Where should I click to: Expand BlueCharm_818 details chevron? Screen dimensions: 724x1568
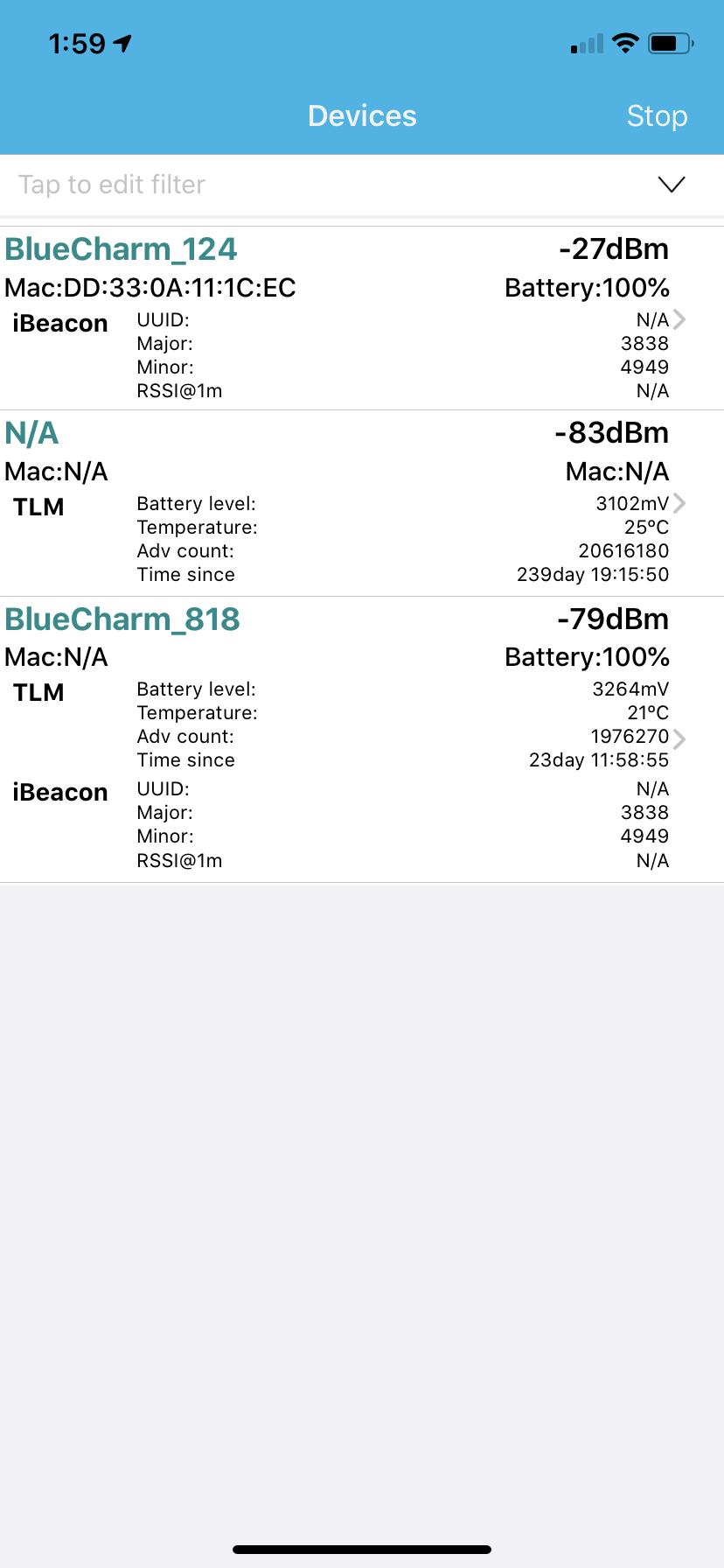[x=681, y=738]
